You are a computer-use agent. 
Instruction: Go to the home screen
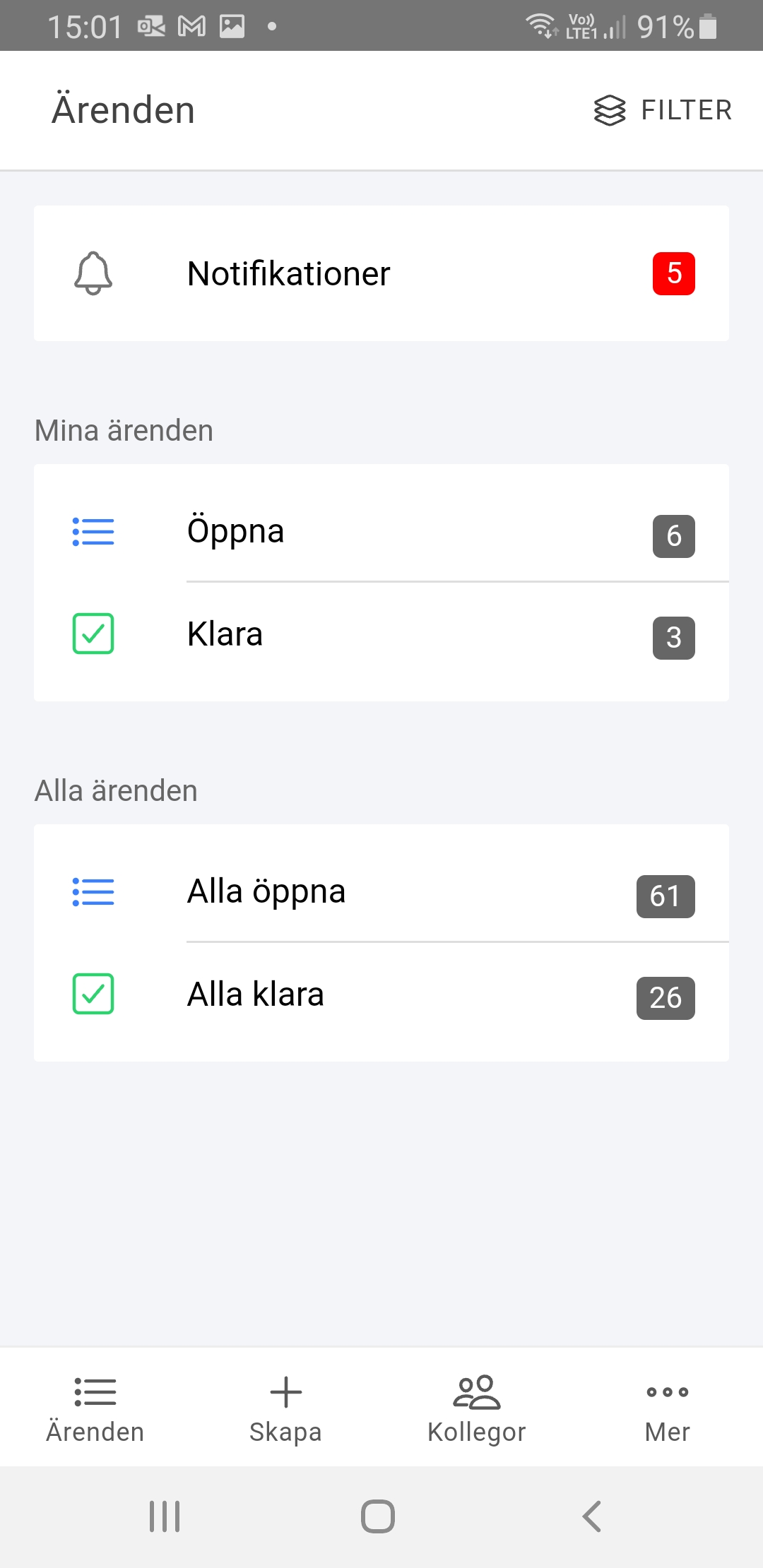pyautogui.click(x=378, y=1516)
